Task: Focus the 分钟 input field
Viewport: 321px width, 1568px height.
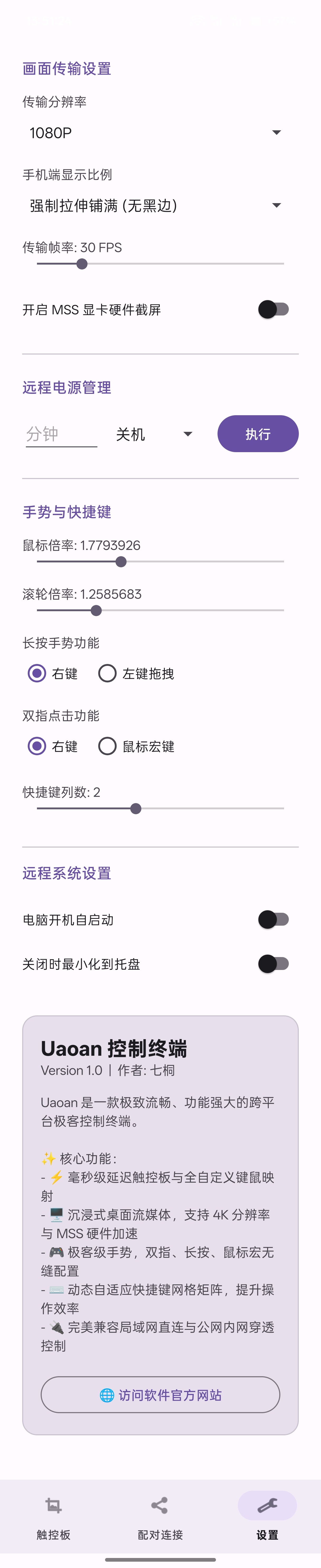Action: pyautogui.click(x=62, y=434)
